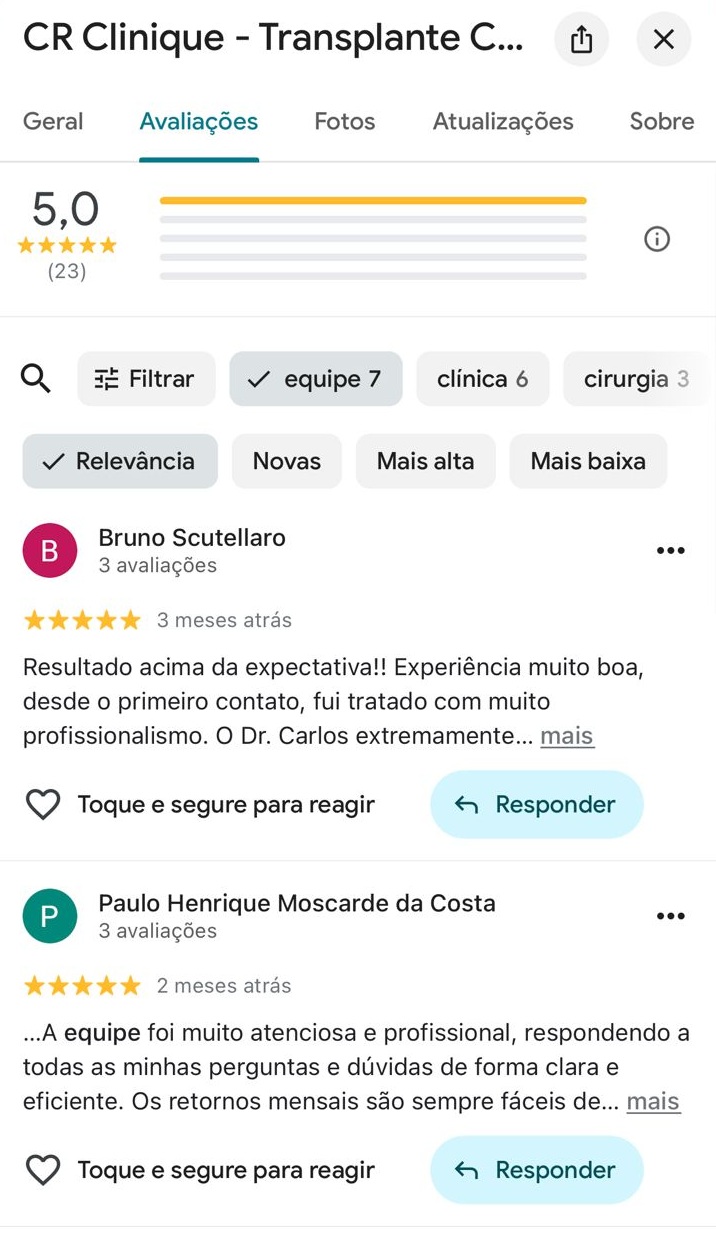Open options for Bruno Scutellaro's review
This screenshot has width=716, height=1237.
click(x=670, y=551)
